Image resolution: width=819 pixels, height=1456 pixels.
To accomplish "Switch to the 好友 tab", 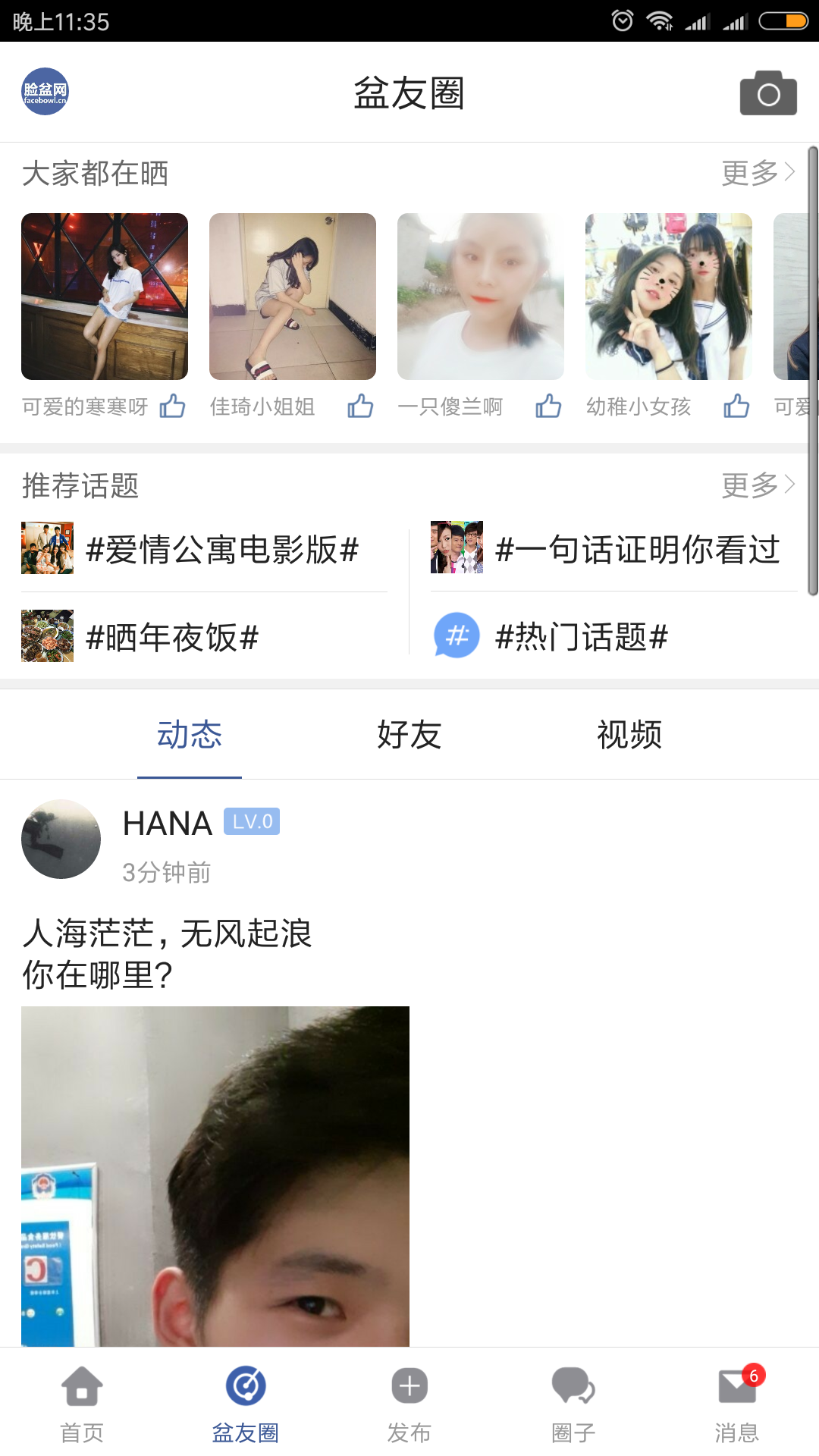I will pyautogui.click(x=409, y=735).
